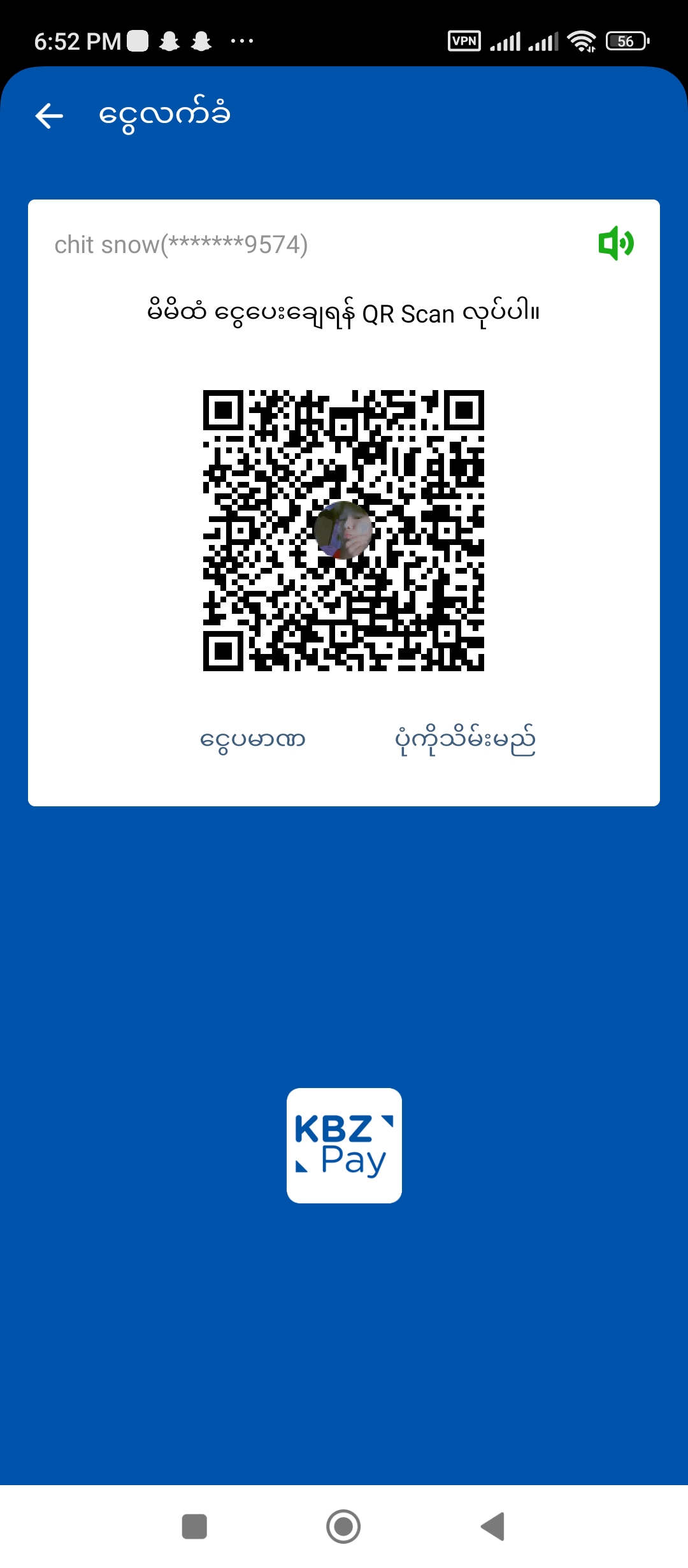688x1568 pixels.
Task: Return to the phone's home screen
Action: click(343, 1526)
